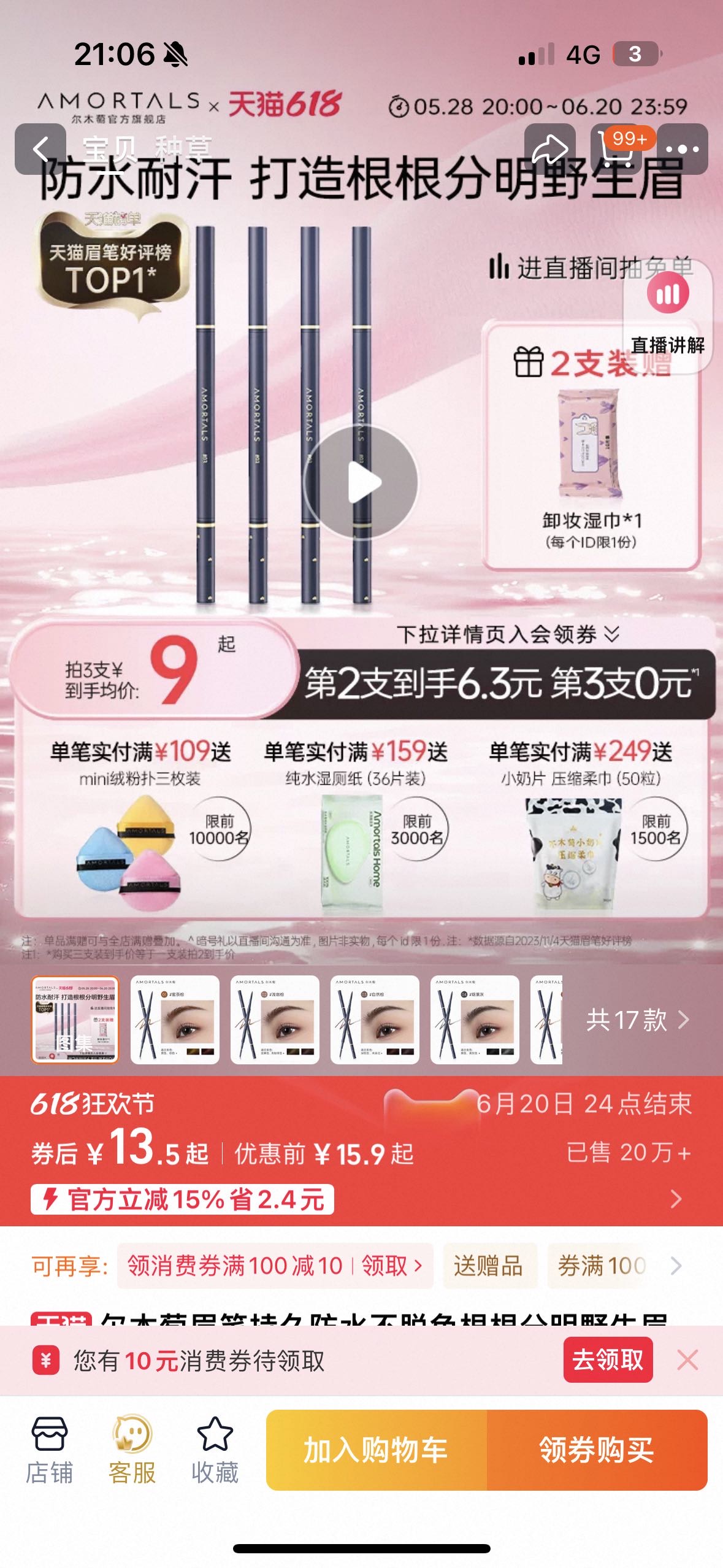Share this product
Screen dimensions: 723x1568
549,149
